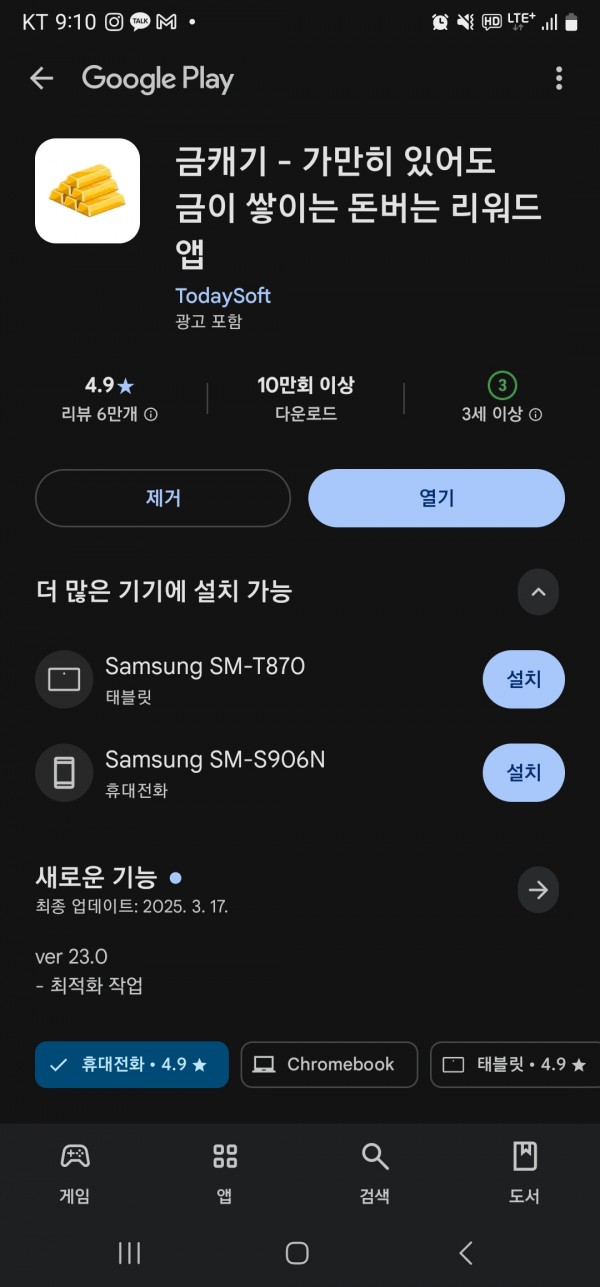Install on Samsung SM-T870 tablet

pyautogui.click(x=524, y=680)
